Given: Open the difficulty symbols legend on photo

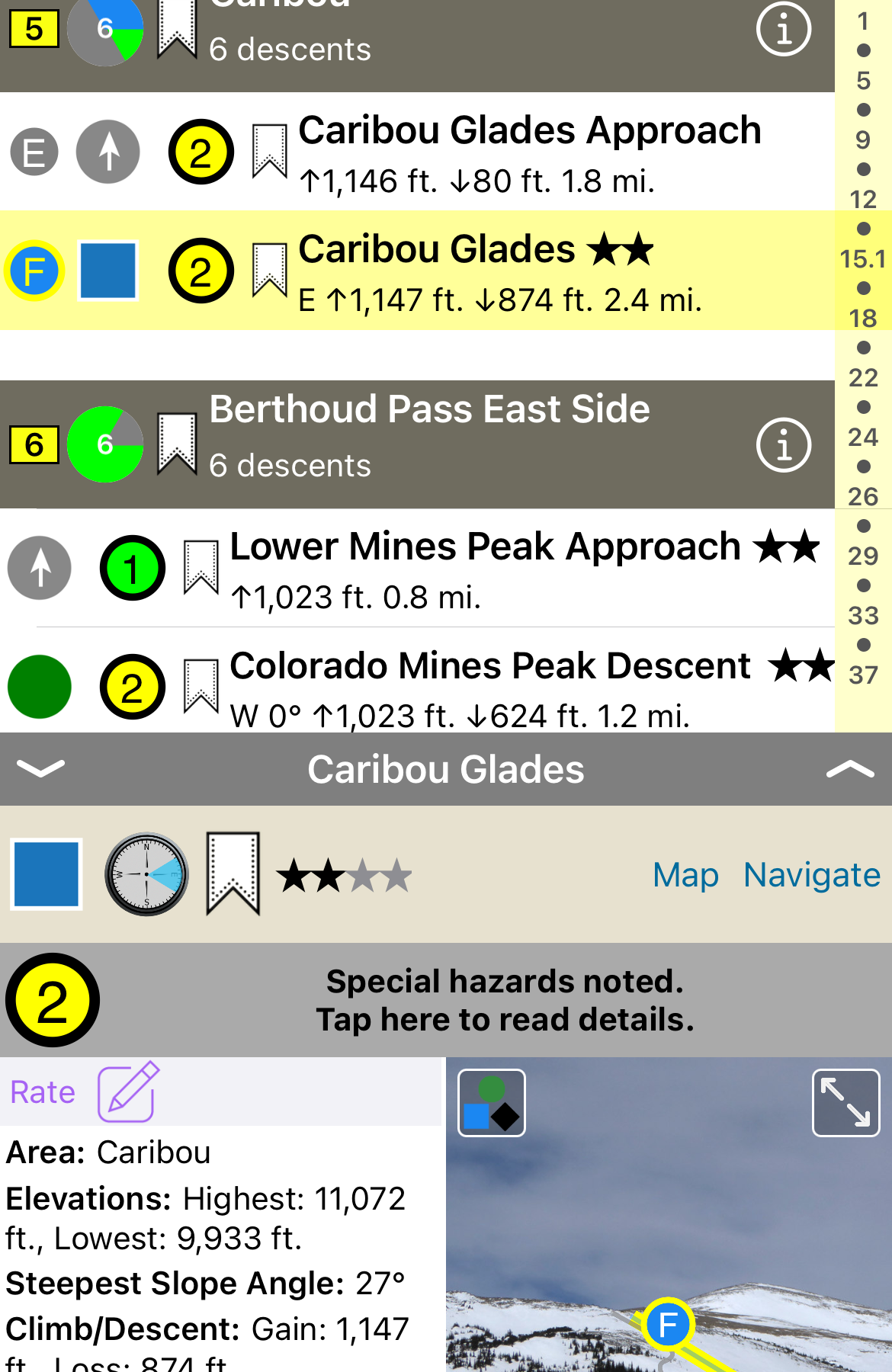Looking at the screenshot, I should pyautogui.click(x=492, y=1103).
